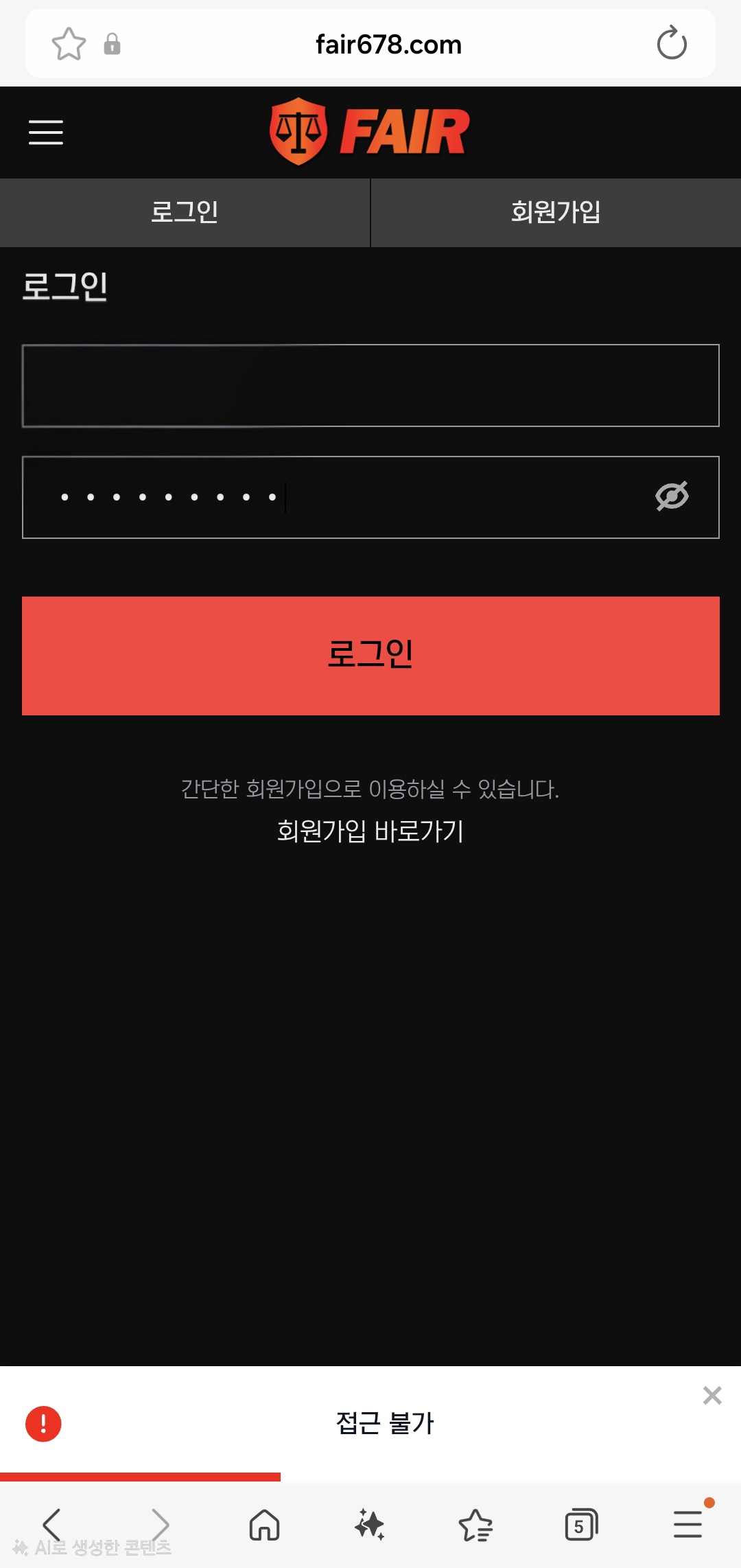Reload the fair678.com page

tap(672, 44)
